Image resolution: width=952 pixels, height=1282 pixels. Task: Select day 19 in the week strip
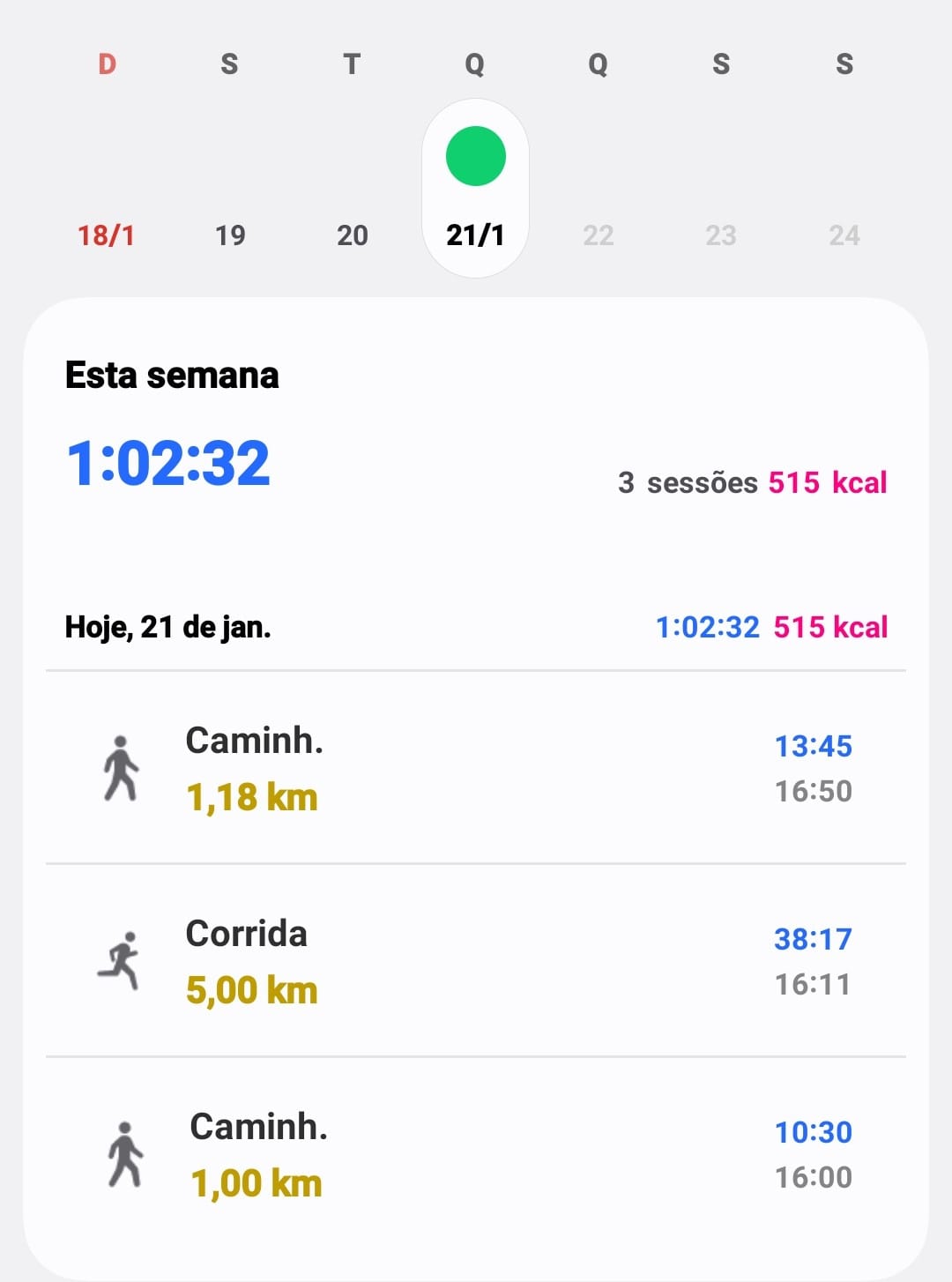pyautogui.click(x=229, y=235)
